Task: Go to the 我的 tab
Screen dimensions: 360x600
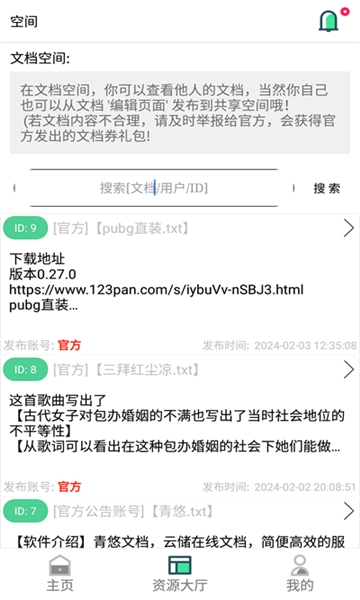Action: [300, 574]
